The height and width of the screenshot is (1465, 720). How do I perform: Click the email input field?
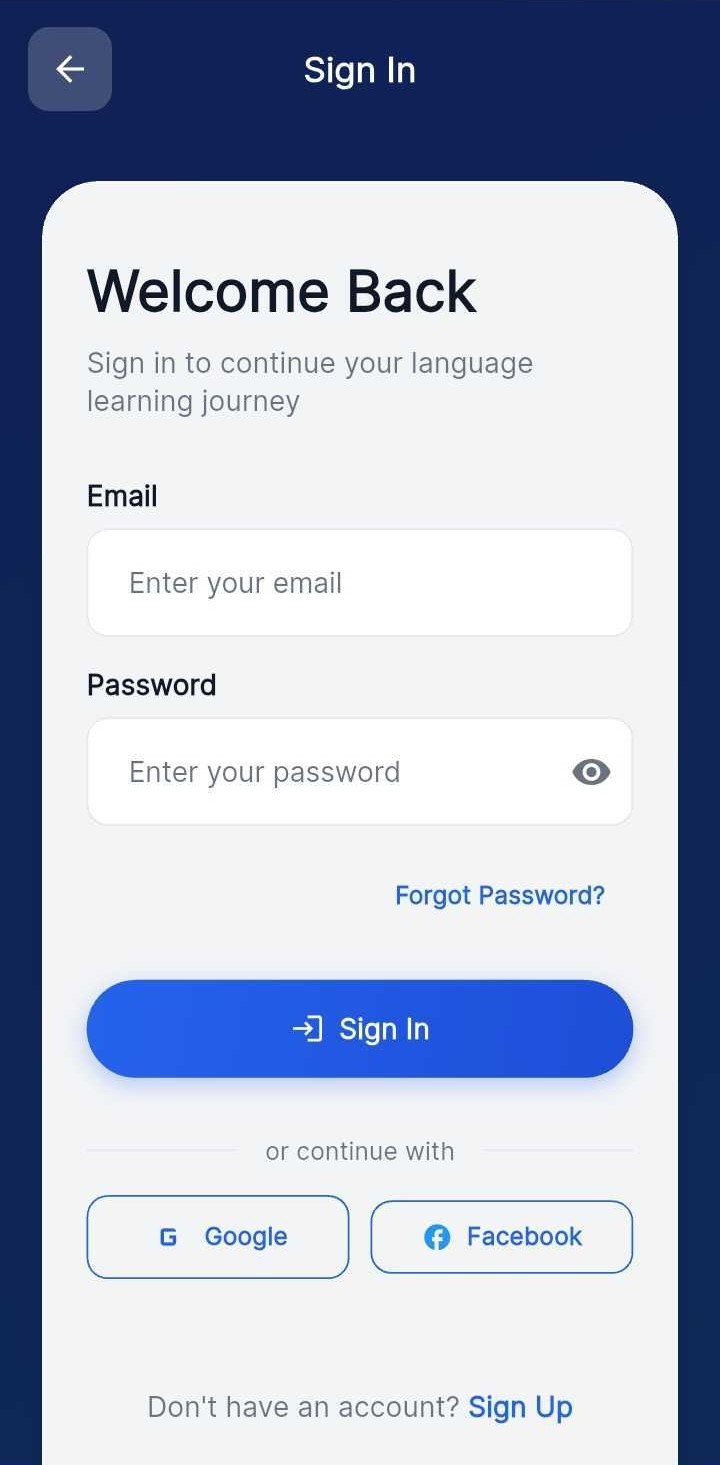[x=360, y=582]
